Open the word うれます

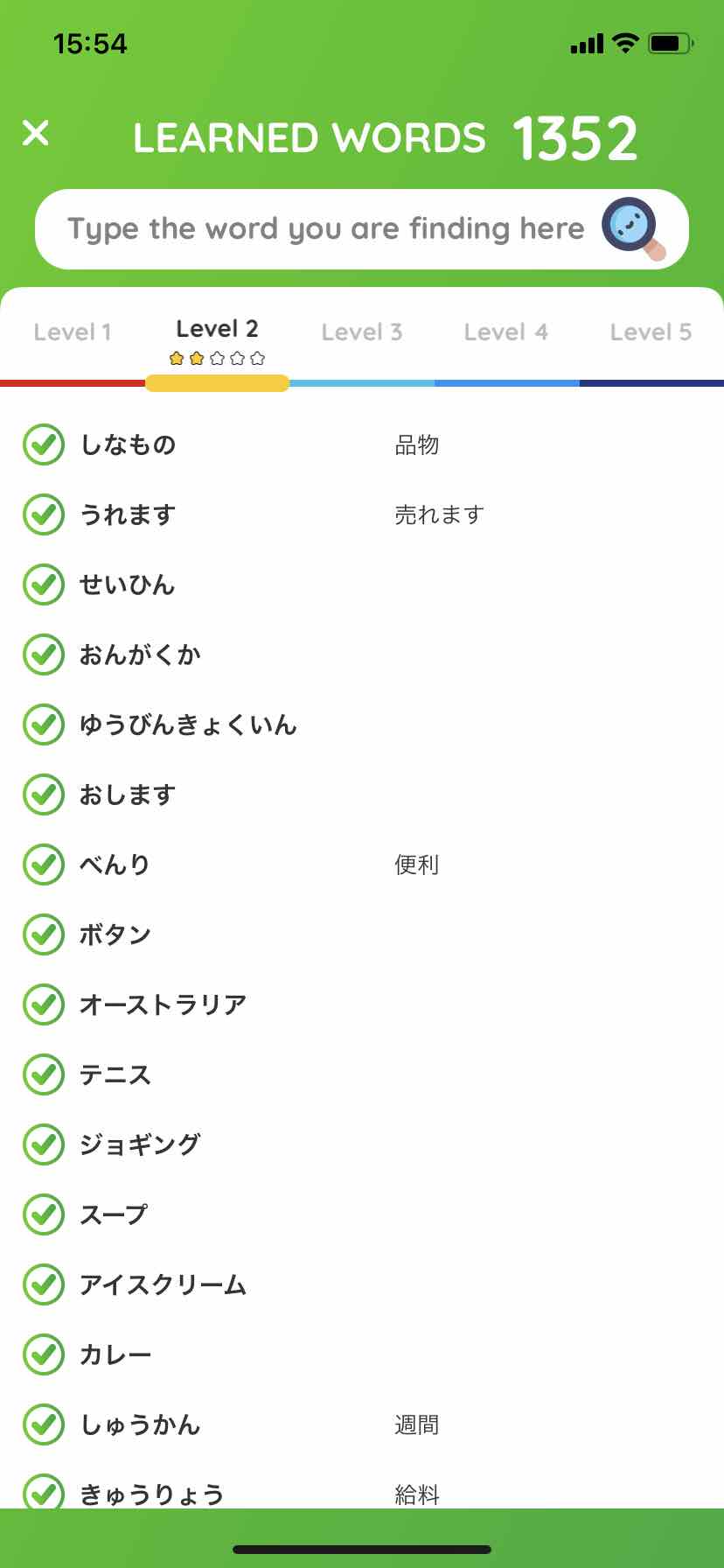(x=362, y=514)
